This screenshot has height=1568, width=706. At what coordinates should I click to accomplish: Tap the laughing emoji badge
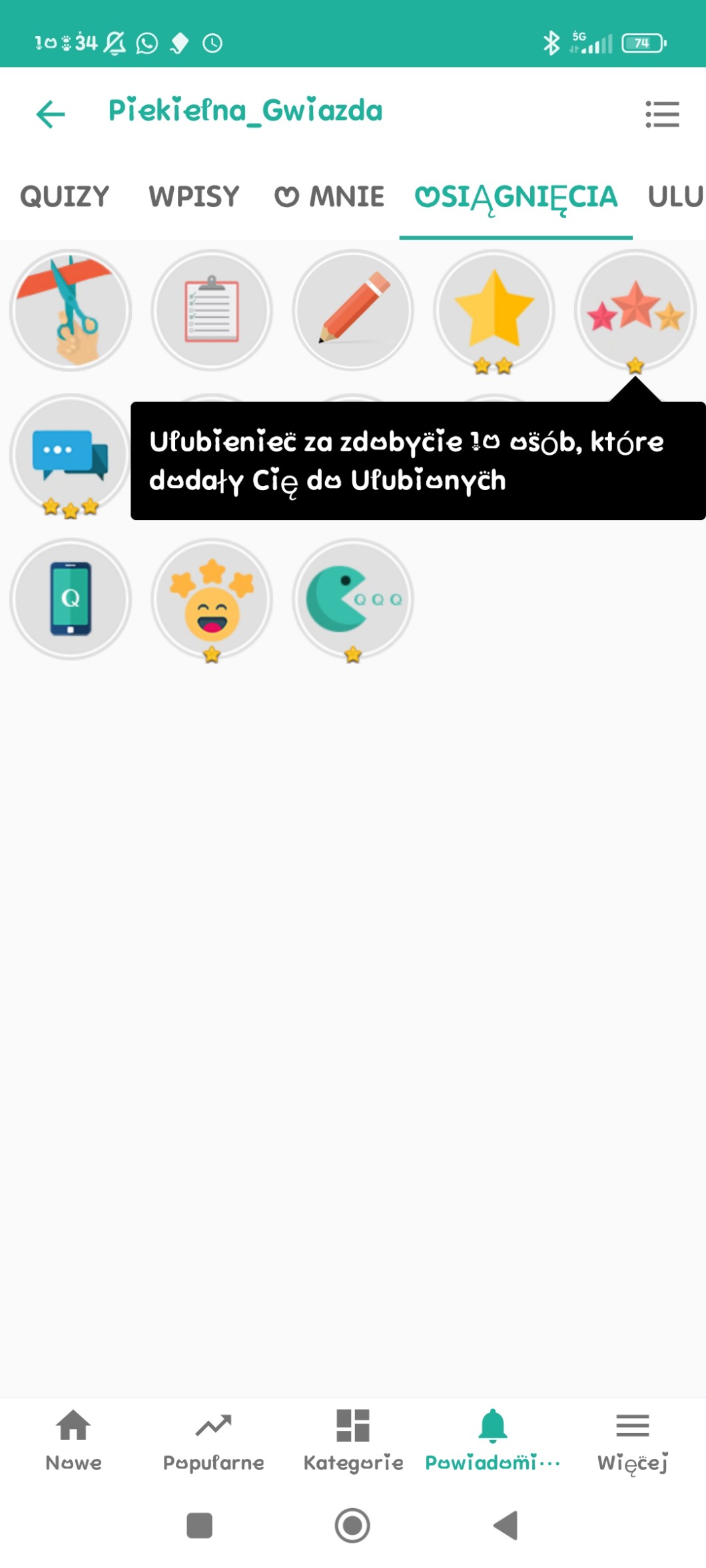pyautogui.click(x=212, y=599)
